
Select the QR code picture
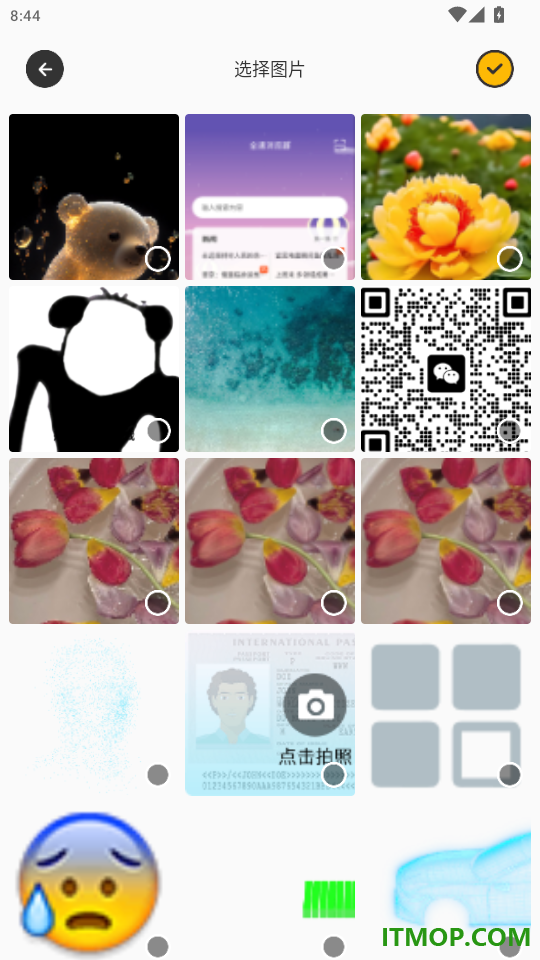click(446, 369)
